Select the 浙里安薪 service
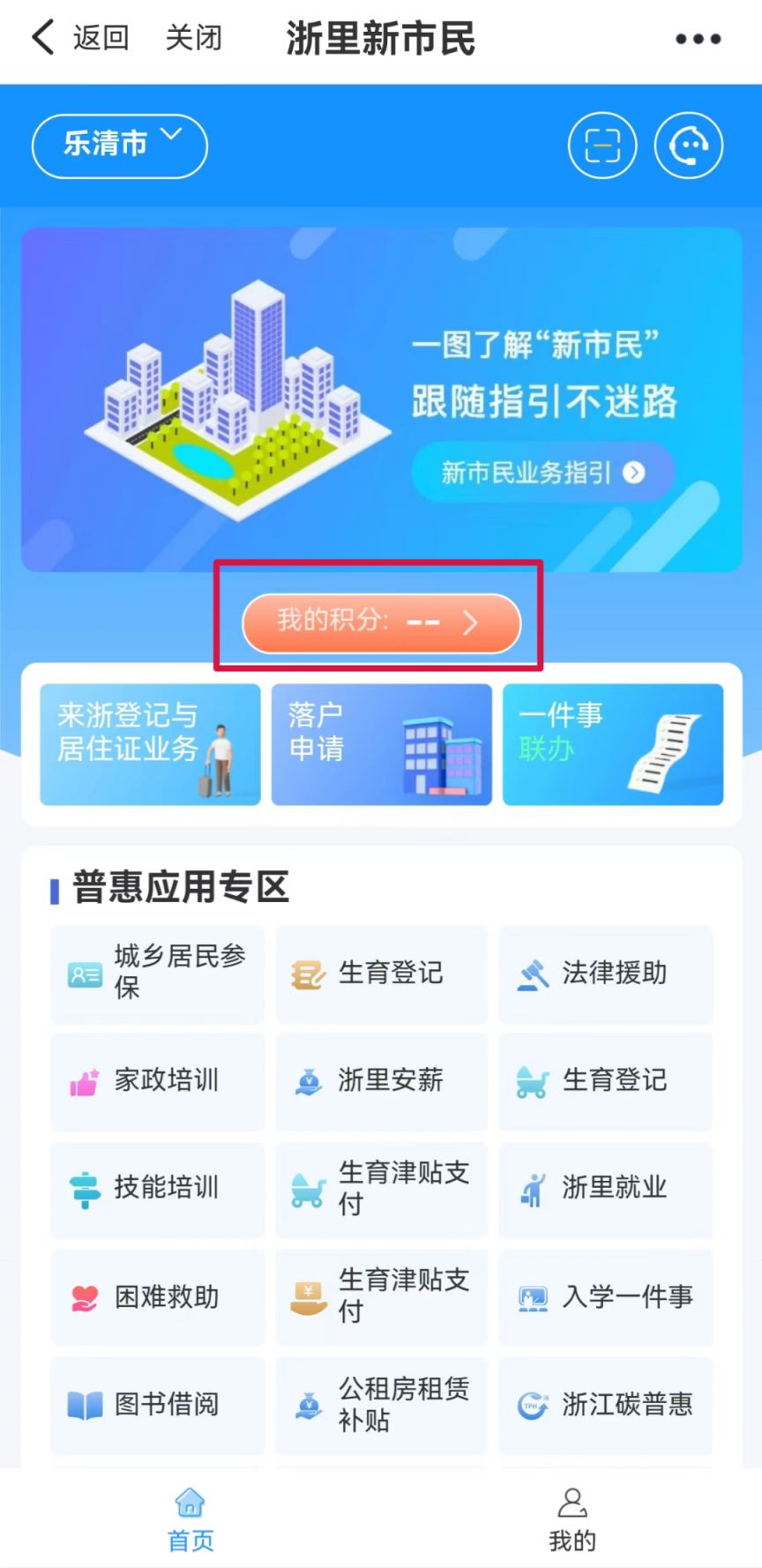 pos(381,1081)
